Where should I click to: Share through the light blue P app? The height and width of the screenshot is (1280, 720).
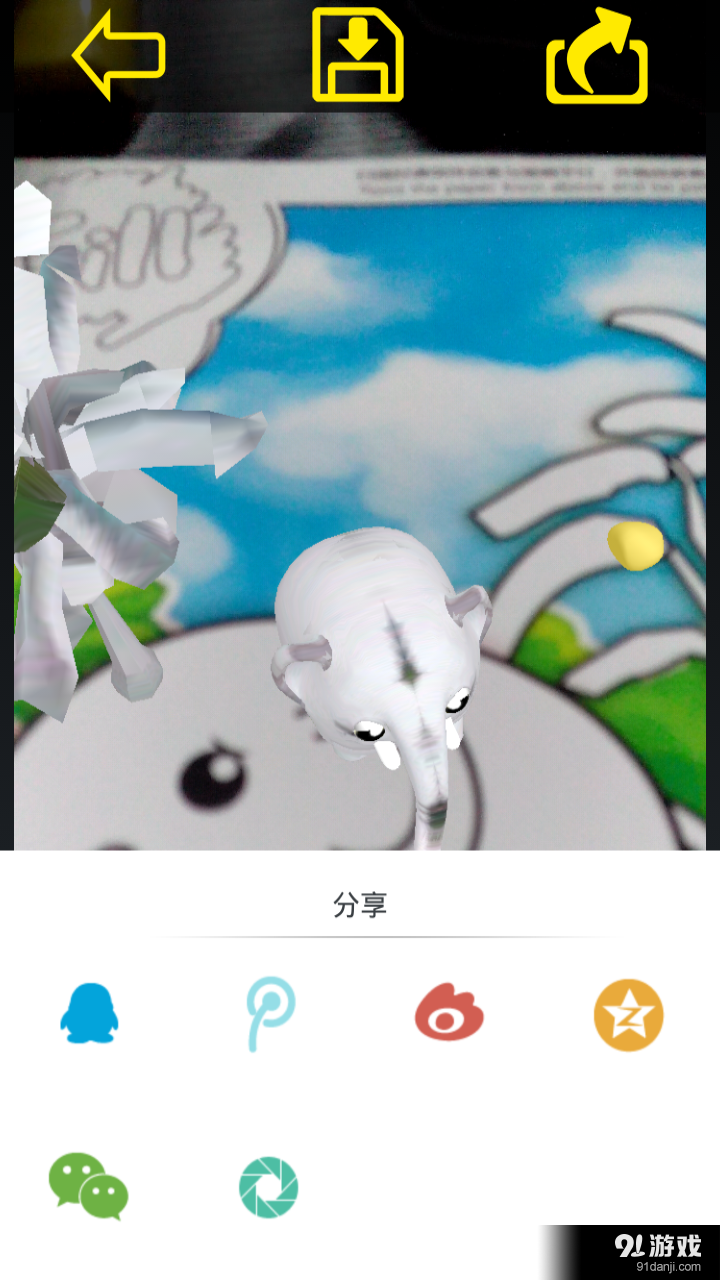tap(268, 1014)
